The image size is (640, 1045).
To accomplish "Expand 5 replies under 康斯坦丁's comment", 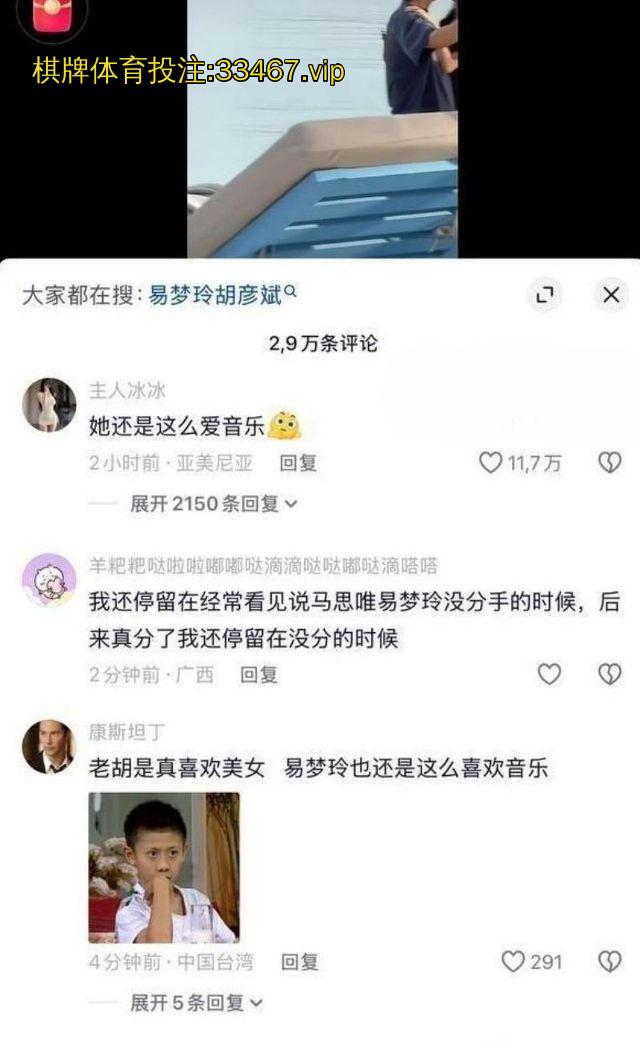I will coord(196,1002).
